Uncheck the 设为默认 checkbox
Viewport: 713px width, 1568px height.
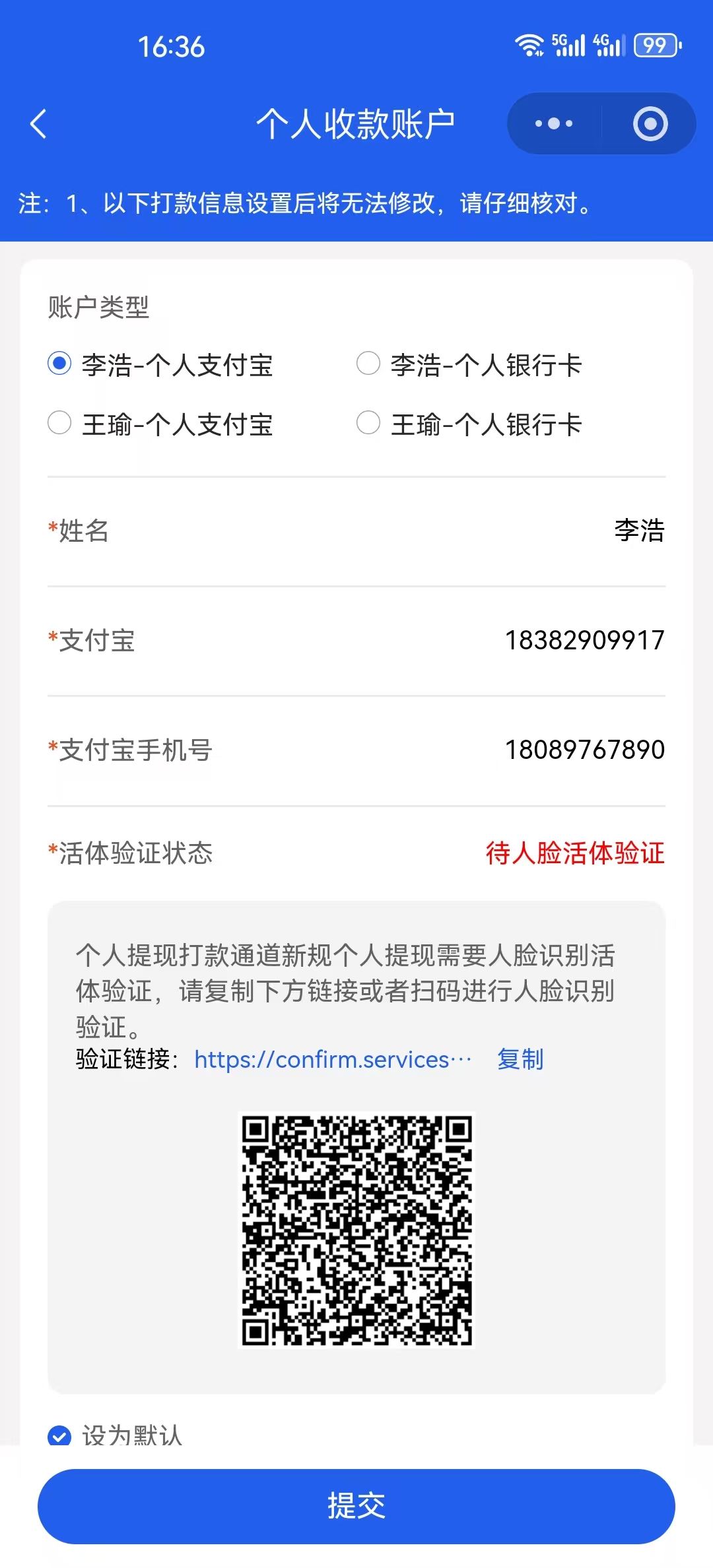coord(59,1435)
